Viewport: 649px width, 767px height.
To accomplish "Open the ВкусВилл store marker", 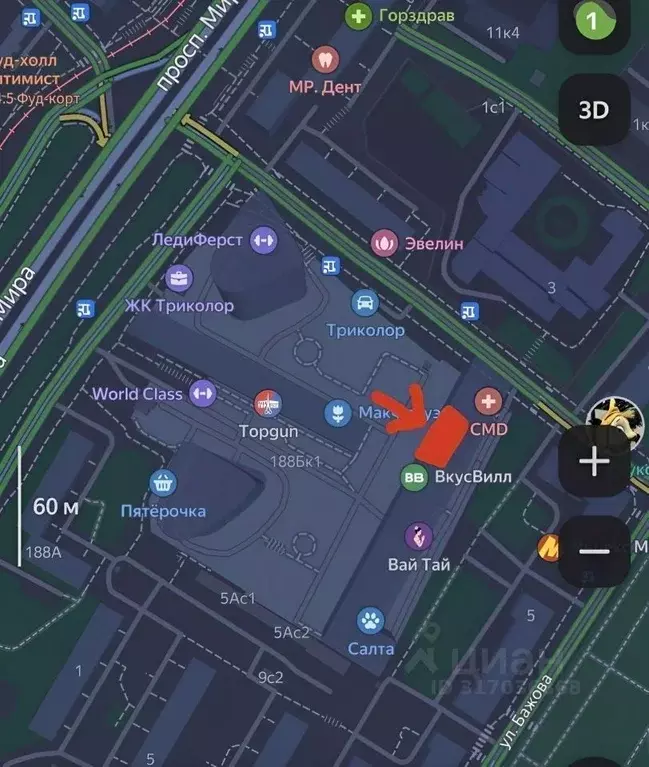I will click(413, 478).
